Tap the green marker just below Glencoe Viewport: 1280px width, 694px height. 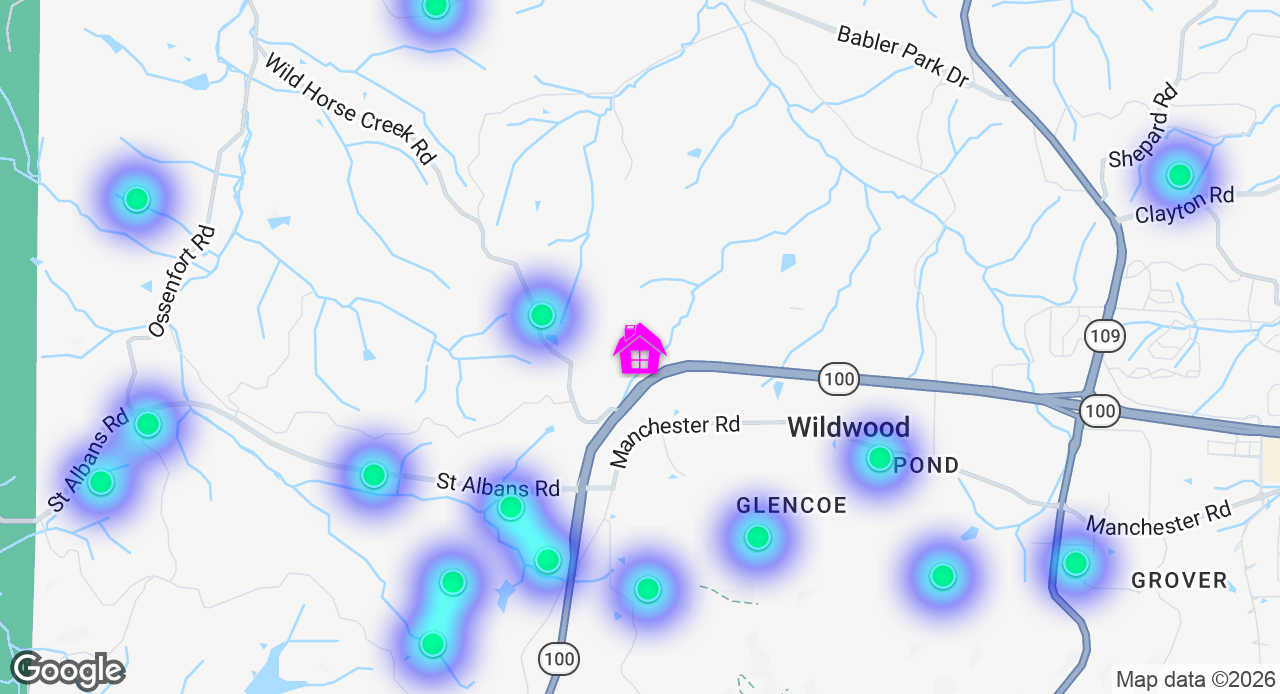(757, 537)
